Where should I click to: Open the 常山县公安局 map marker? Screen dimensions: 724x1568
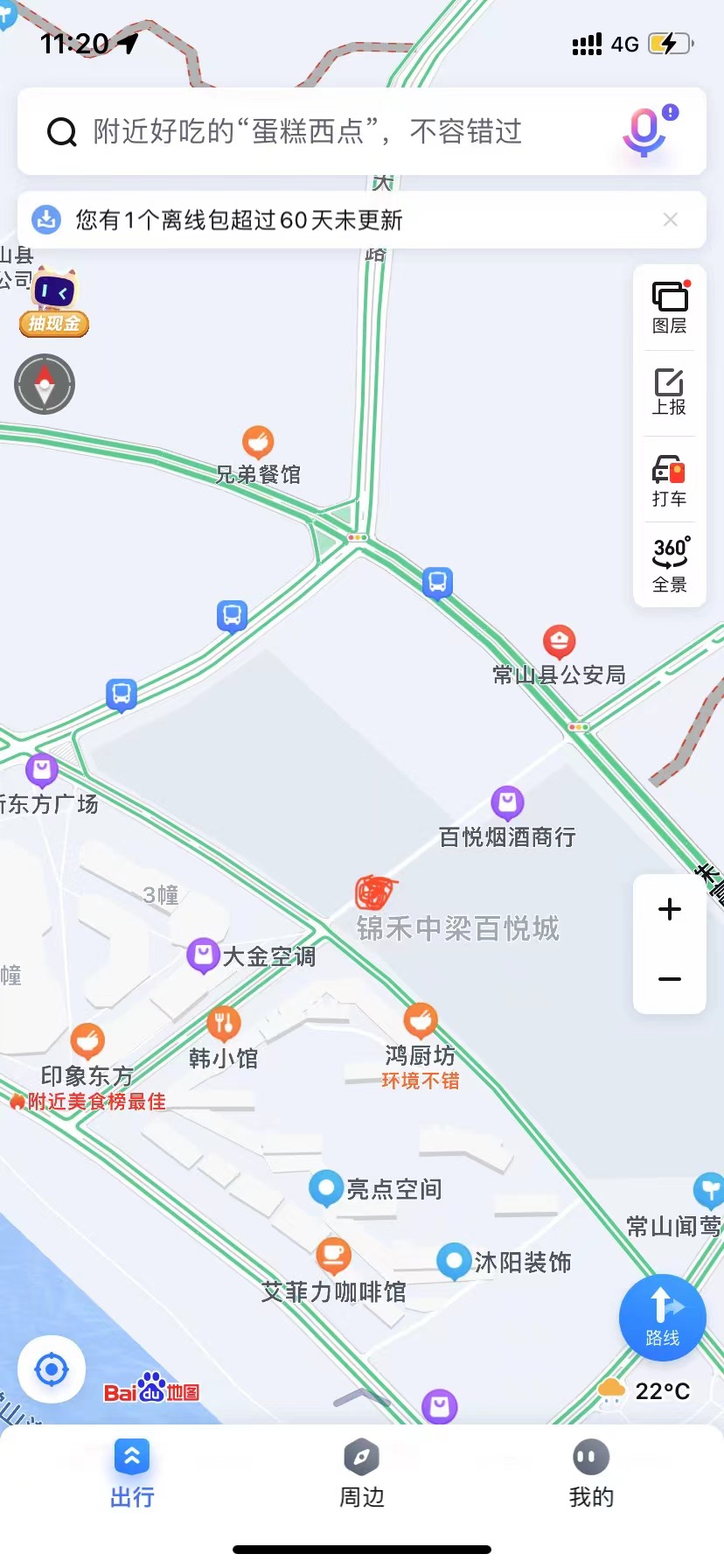(559, 642)
